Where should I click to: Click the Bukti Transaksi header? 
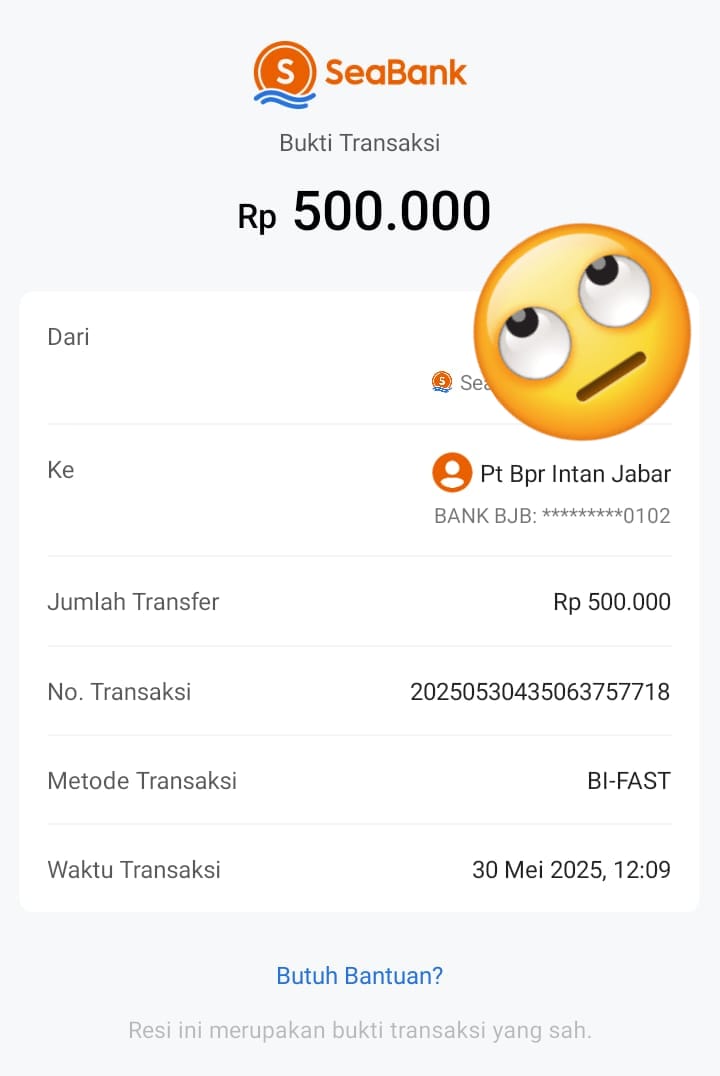[x=359, y=143]
